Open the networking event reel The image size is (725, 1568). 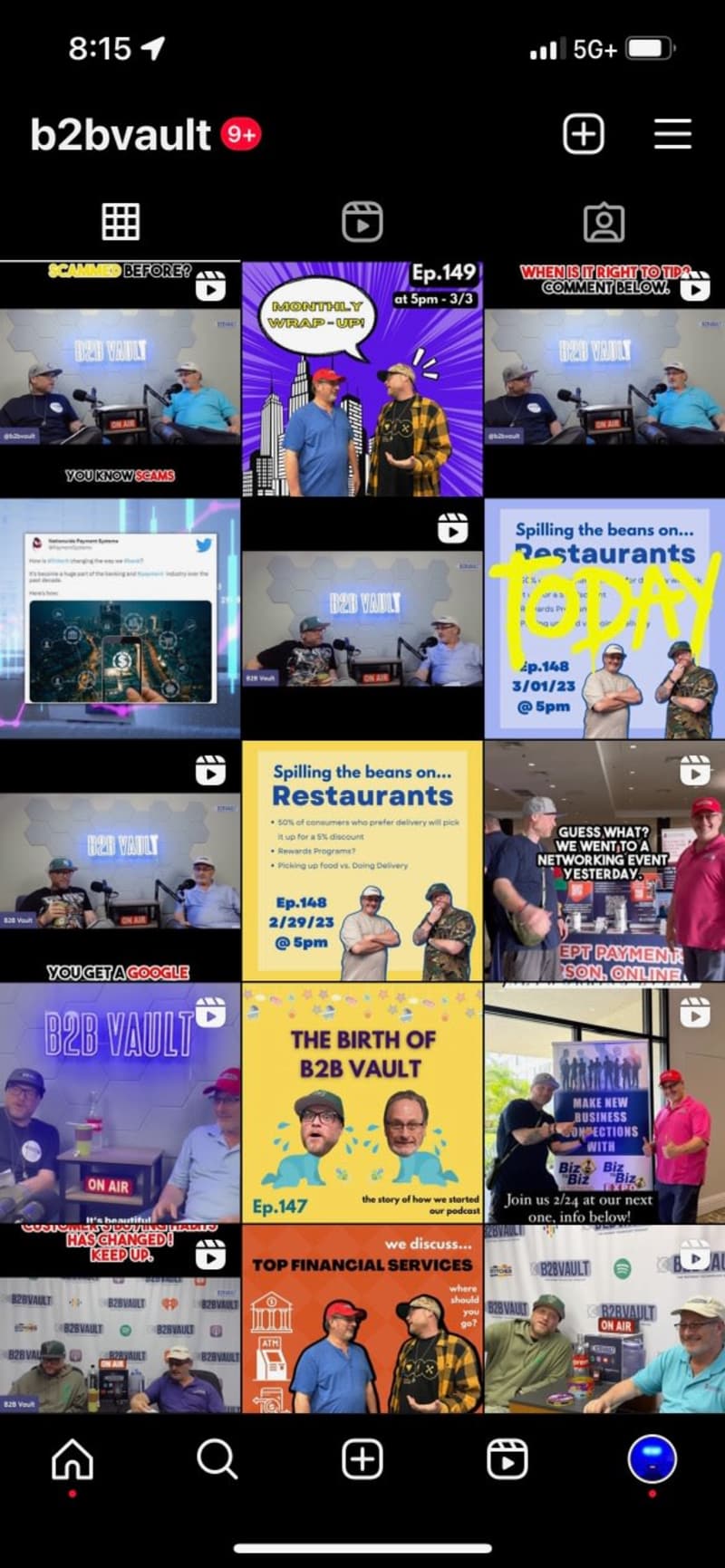[x=604, y=861]
